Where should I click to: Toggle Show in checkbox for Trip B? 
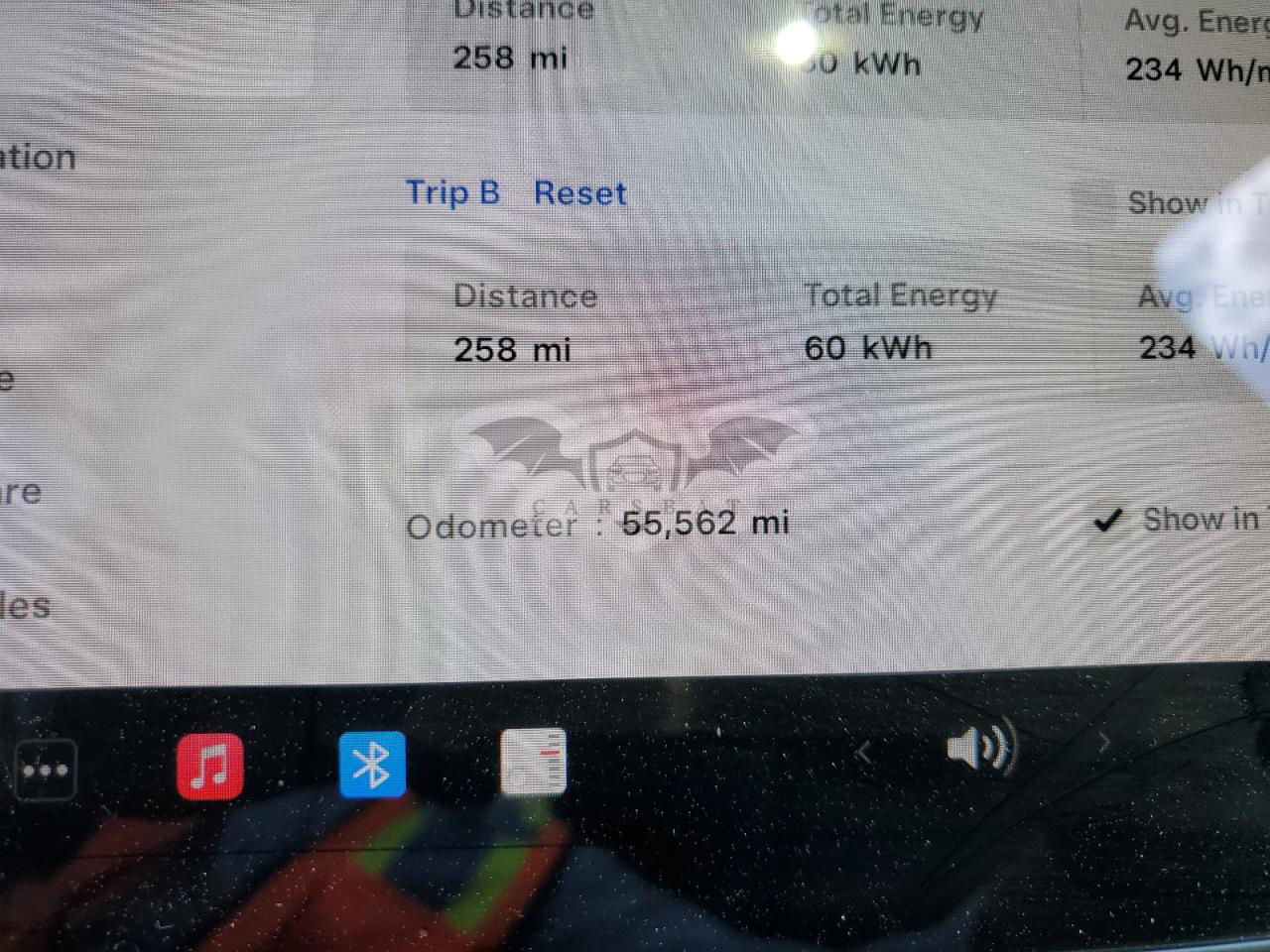[1099, 203]
